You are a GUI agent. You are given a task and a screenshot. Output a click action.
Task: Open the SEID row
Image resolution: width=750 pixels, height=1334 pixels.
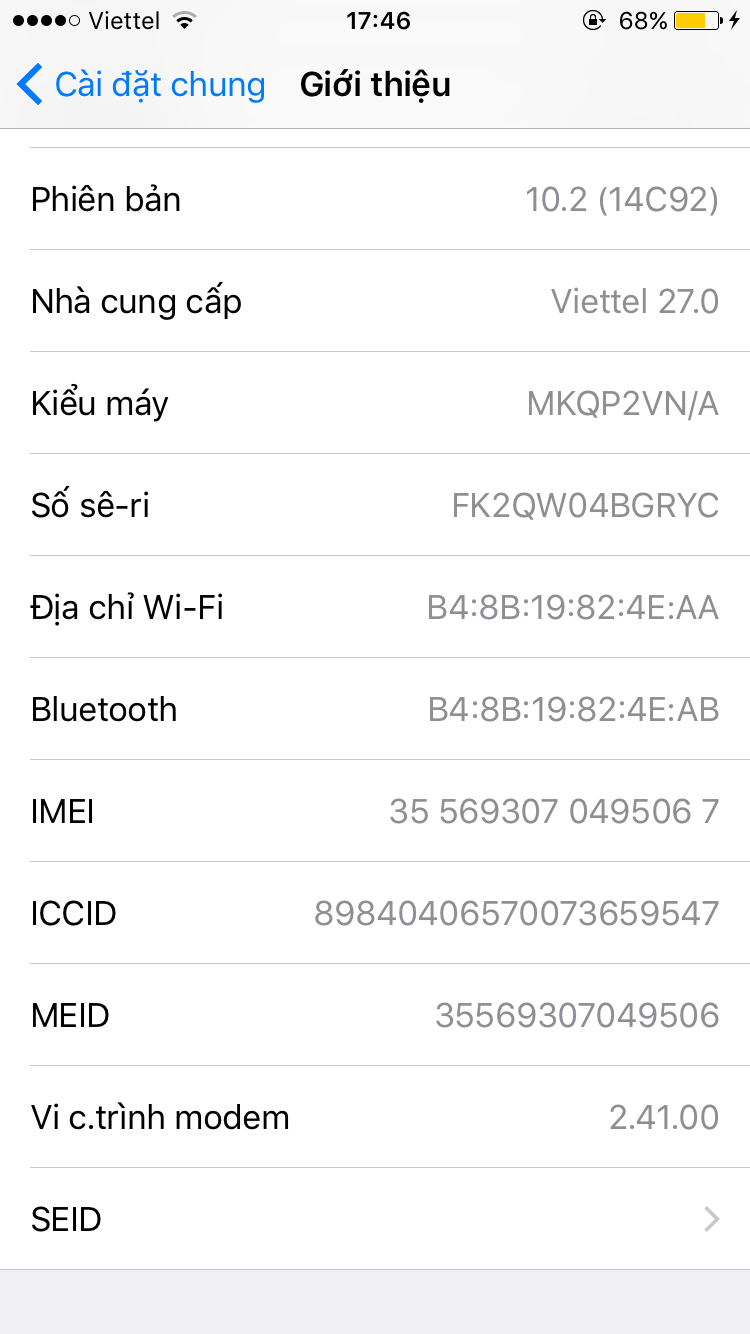(x=375, y=1219)
